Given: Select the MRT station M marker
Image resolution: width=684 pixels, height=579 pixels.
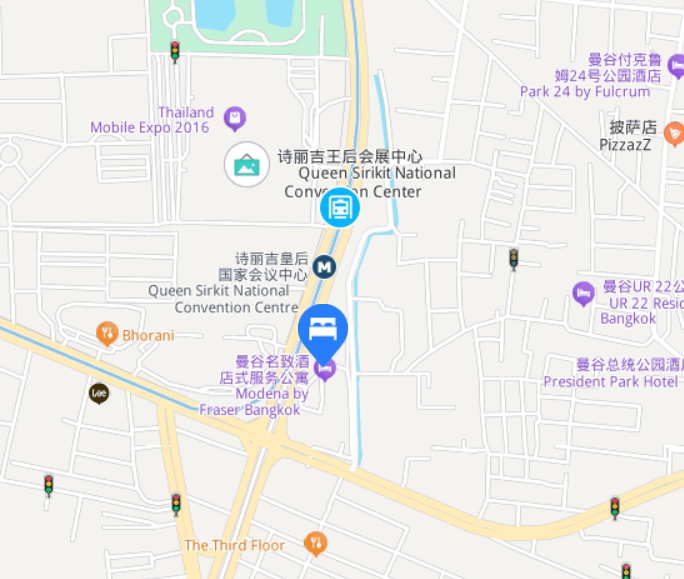Looking at the screenshot, I should click(323, 267).
